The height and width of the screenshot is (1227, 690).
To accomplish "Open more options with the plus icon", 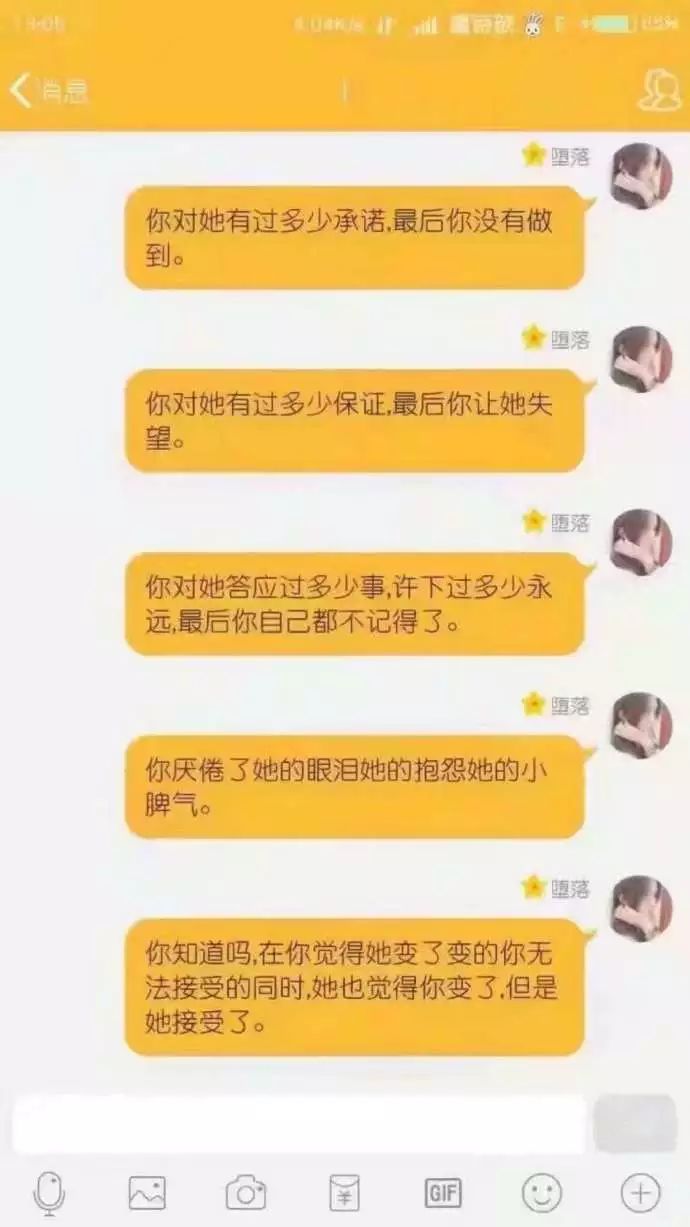I will pos(640,1192).
